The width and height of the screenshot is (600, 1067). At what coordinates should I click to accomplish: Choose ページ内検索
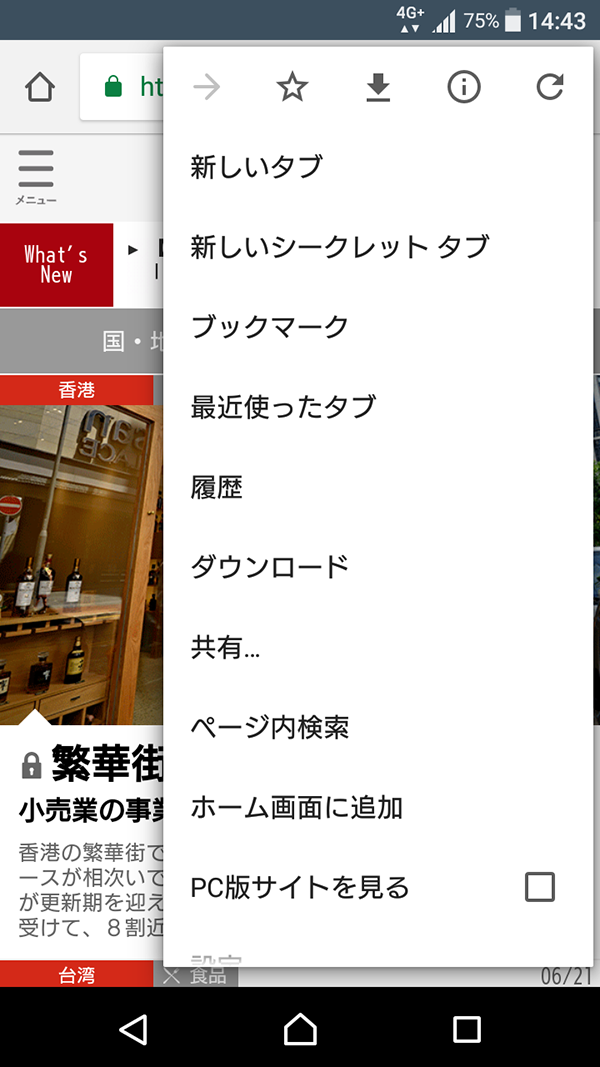click(269, 727)
